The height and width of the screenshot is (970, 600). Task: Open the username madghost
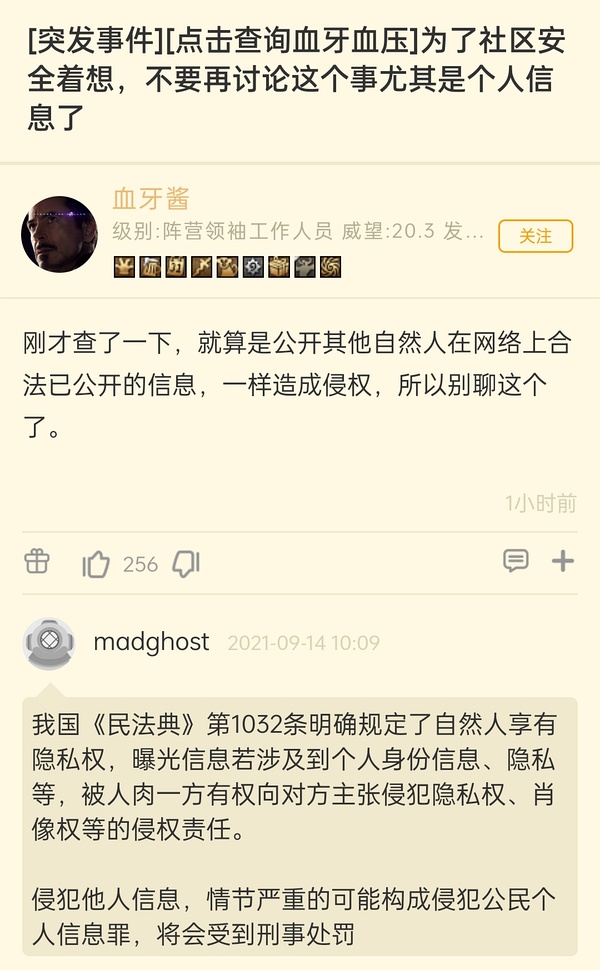(151, 642)
